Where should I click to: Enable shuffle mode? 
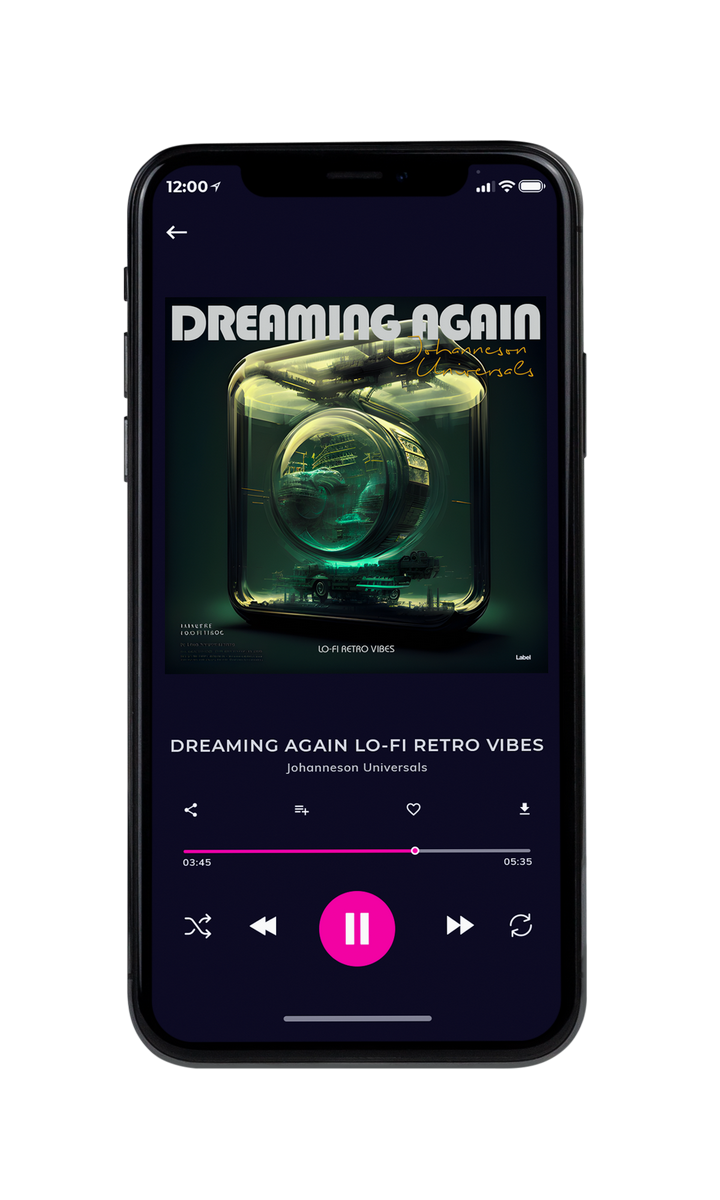(198, 926)
